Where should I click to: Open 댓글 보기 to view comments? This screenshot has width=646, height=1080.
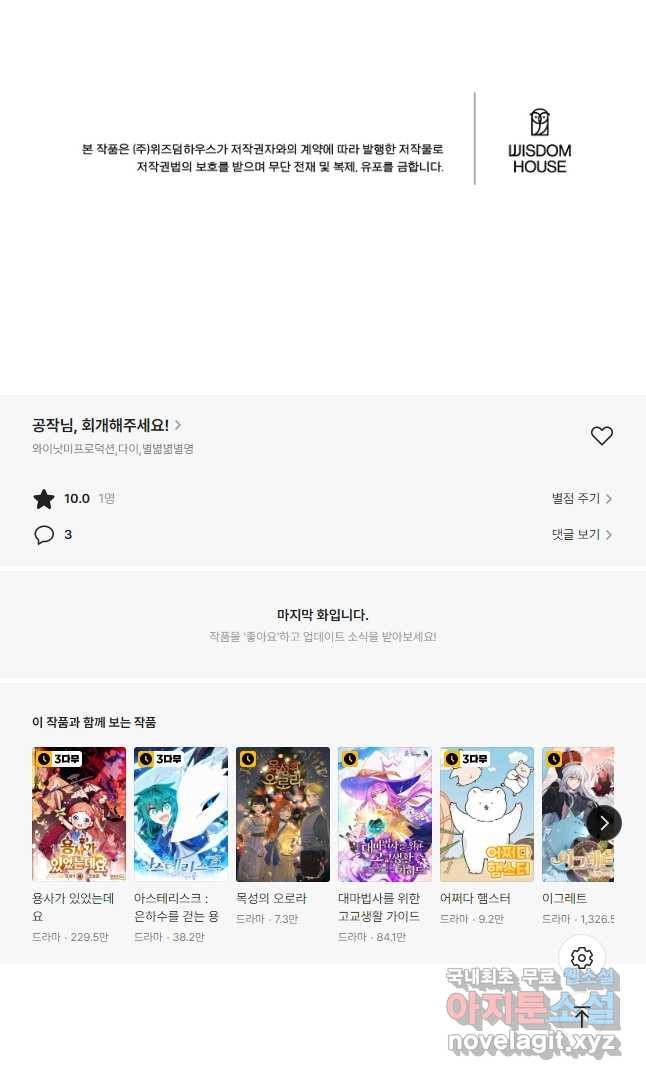(581, 535)
